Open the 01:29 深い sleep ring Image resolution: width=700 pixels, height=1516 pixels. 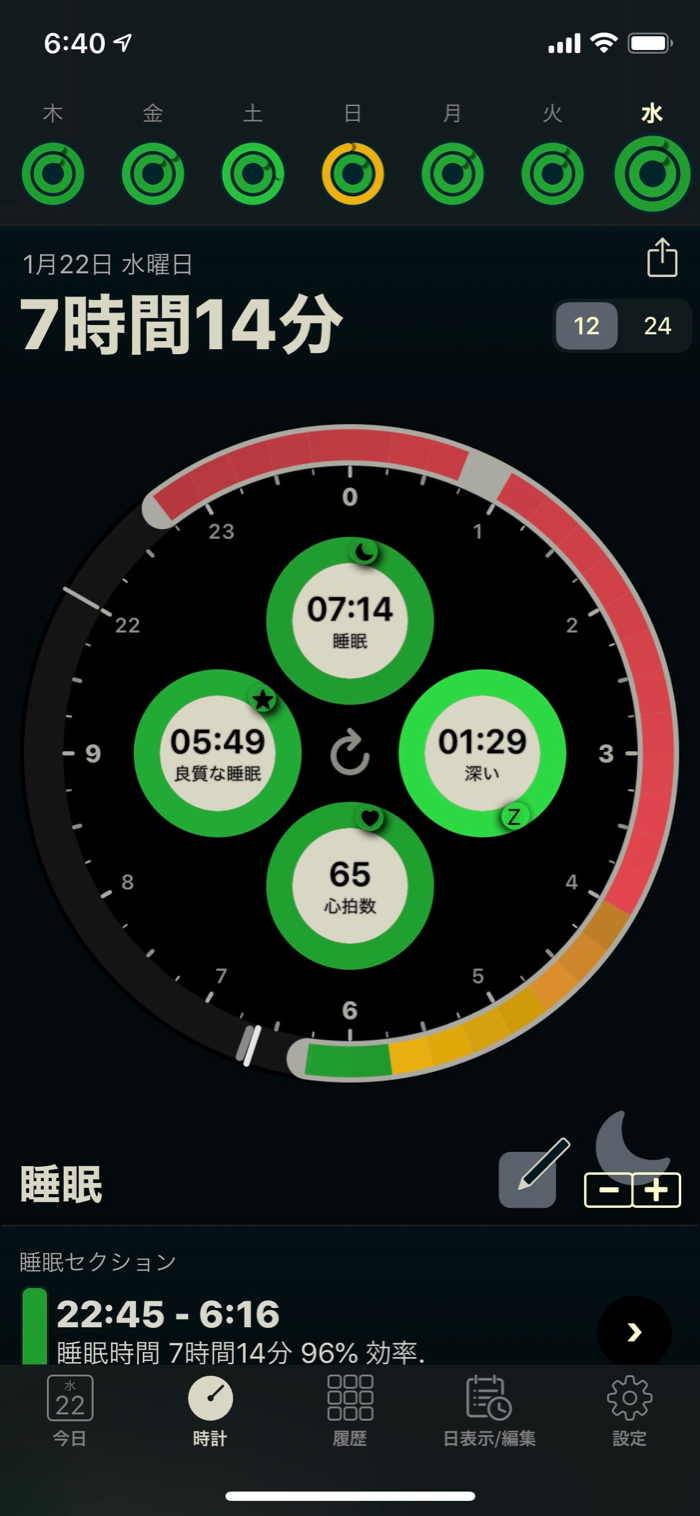482,753
